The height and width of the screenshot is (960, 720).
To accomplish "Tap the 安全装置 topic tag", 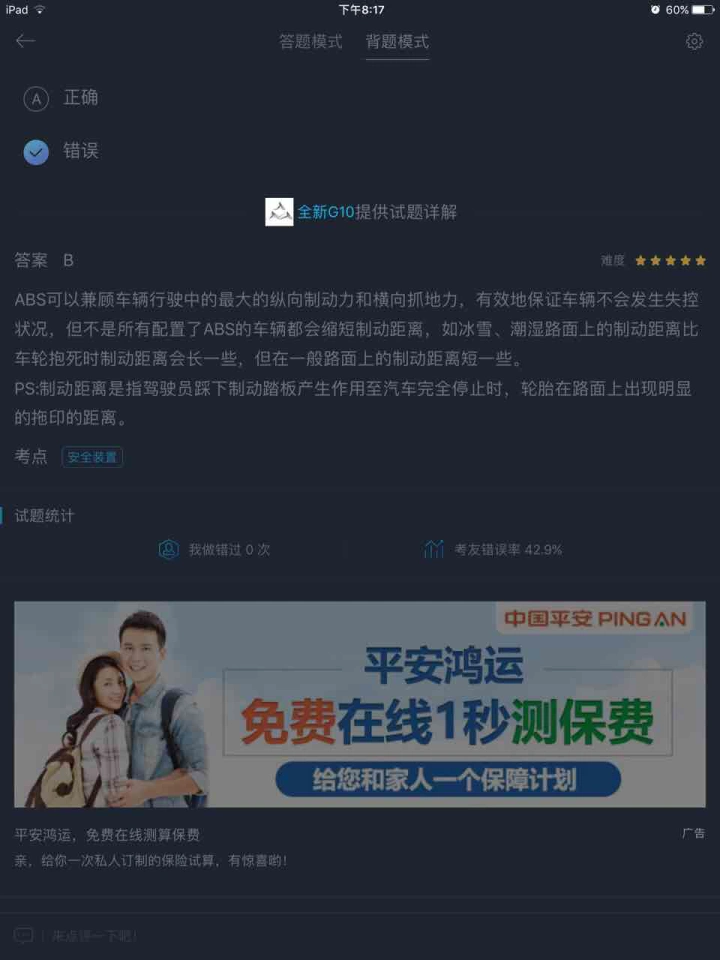I will point(92,457).
